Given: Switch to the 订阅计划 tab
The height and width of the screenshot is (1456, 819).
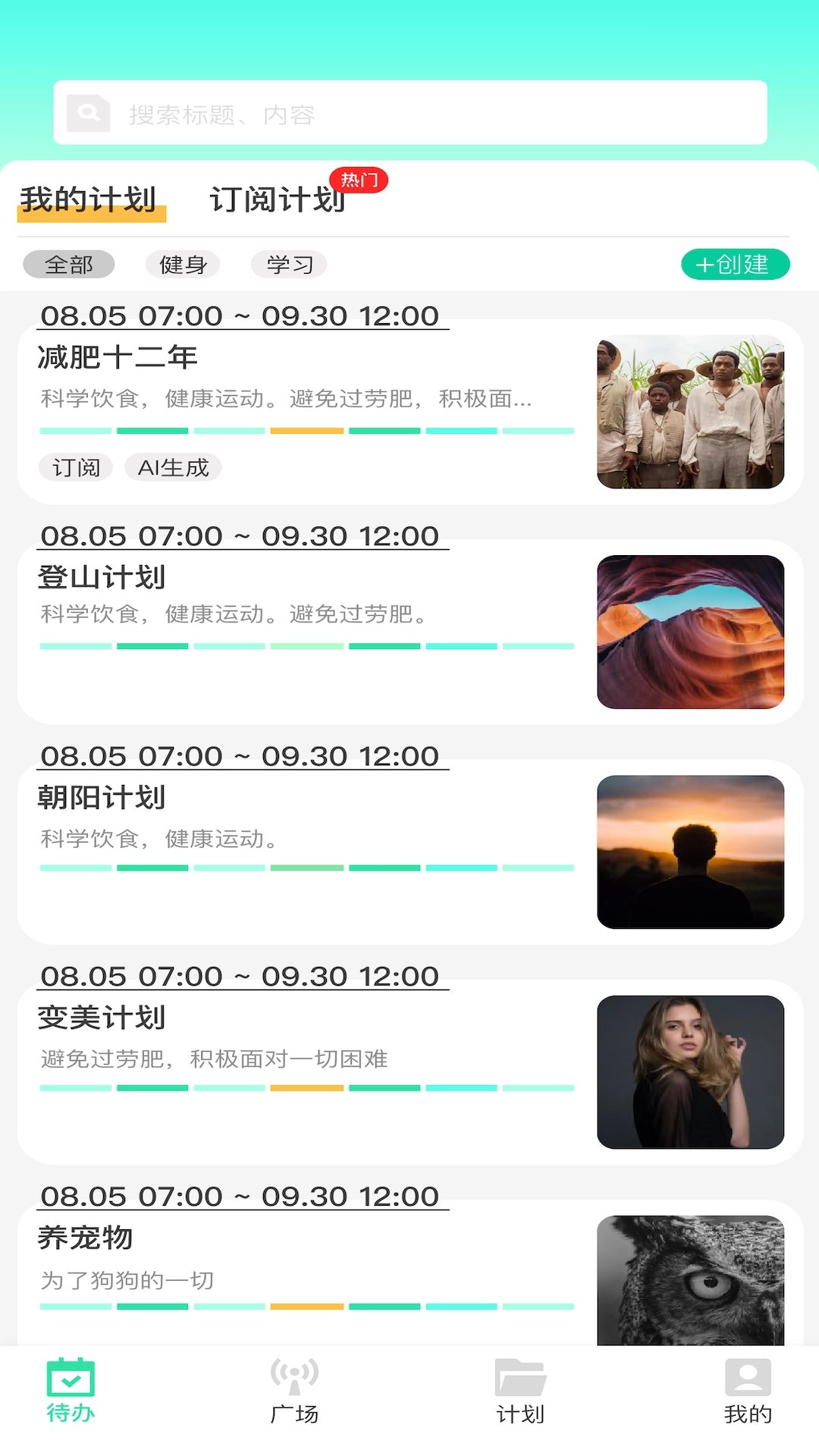Looking at the screenshot, I should pos(278,199).
